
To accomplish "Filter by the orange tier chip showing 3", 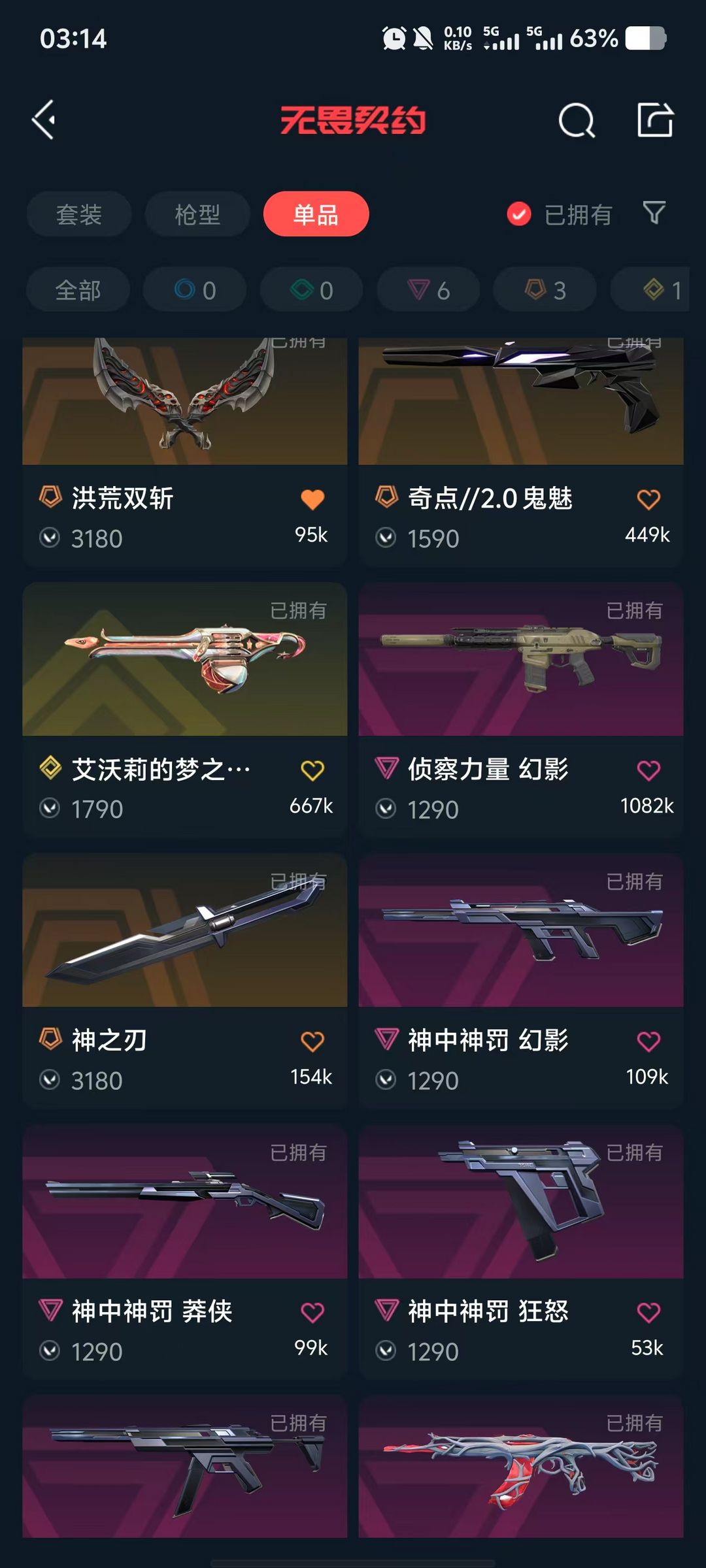I will coord(545,290).
